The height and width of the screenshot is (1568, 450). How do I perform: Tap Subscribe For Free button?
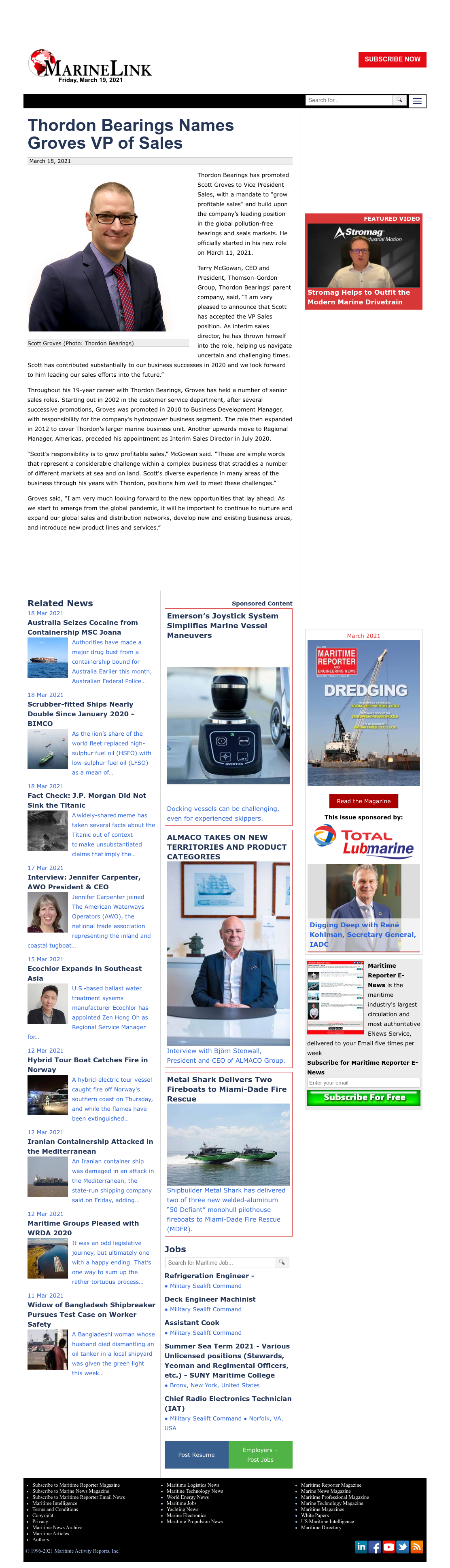point(364,1097)
